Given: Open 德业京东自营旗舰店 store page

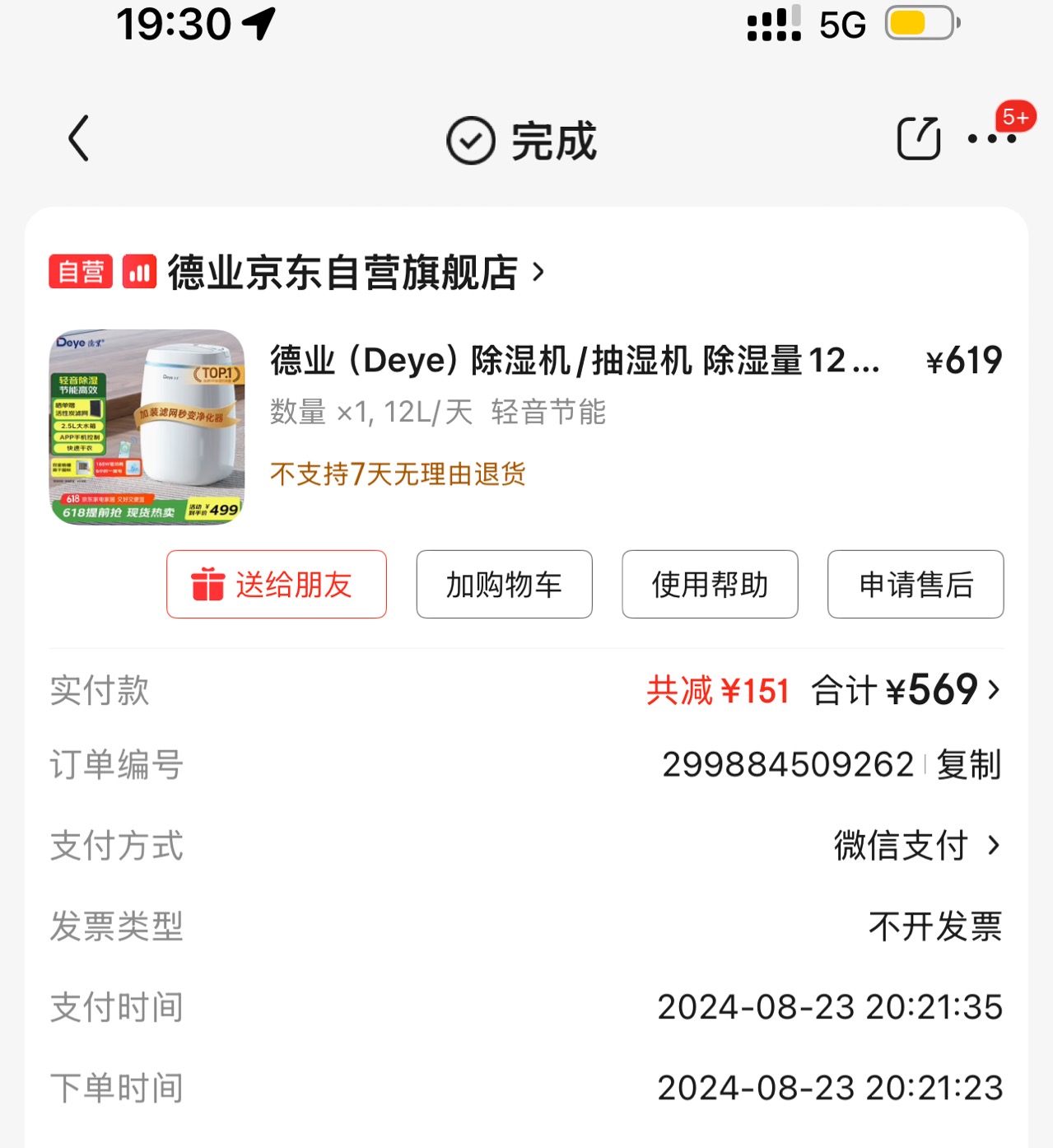Looking at the screenshot, I should 346,272.
